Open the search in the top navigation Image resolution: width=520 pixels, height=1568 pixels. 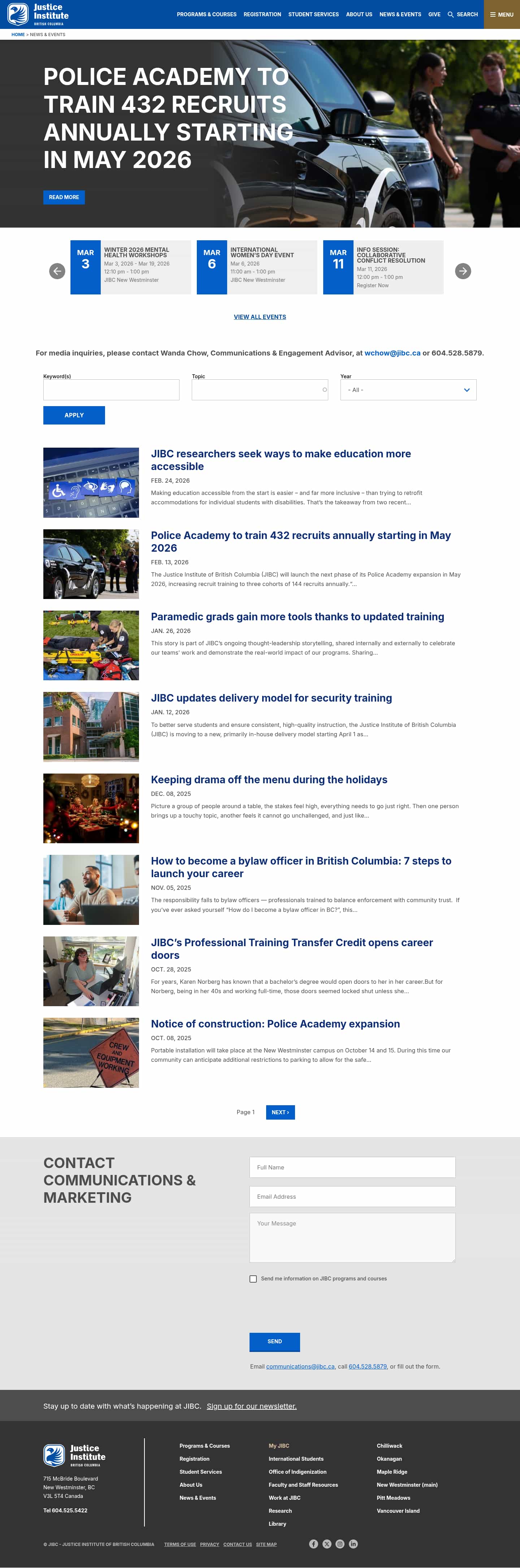tap(463, 14)
